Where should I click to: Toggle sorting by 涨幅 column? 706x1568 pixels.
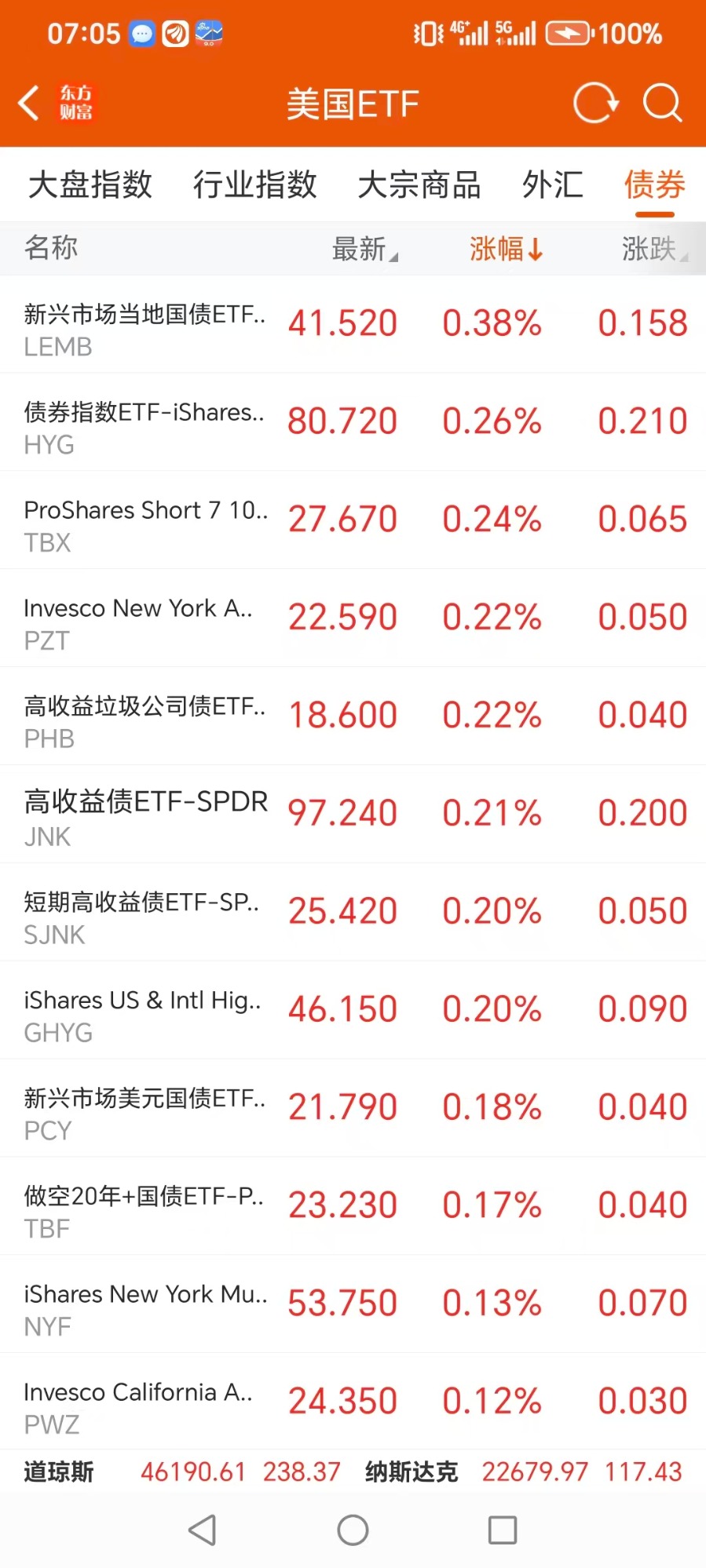(506, 249)
